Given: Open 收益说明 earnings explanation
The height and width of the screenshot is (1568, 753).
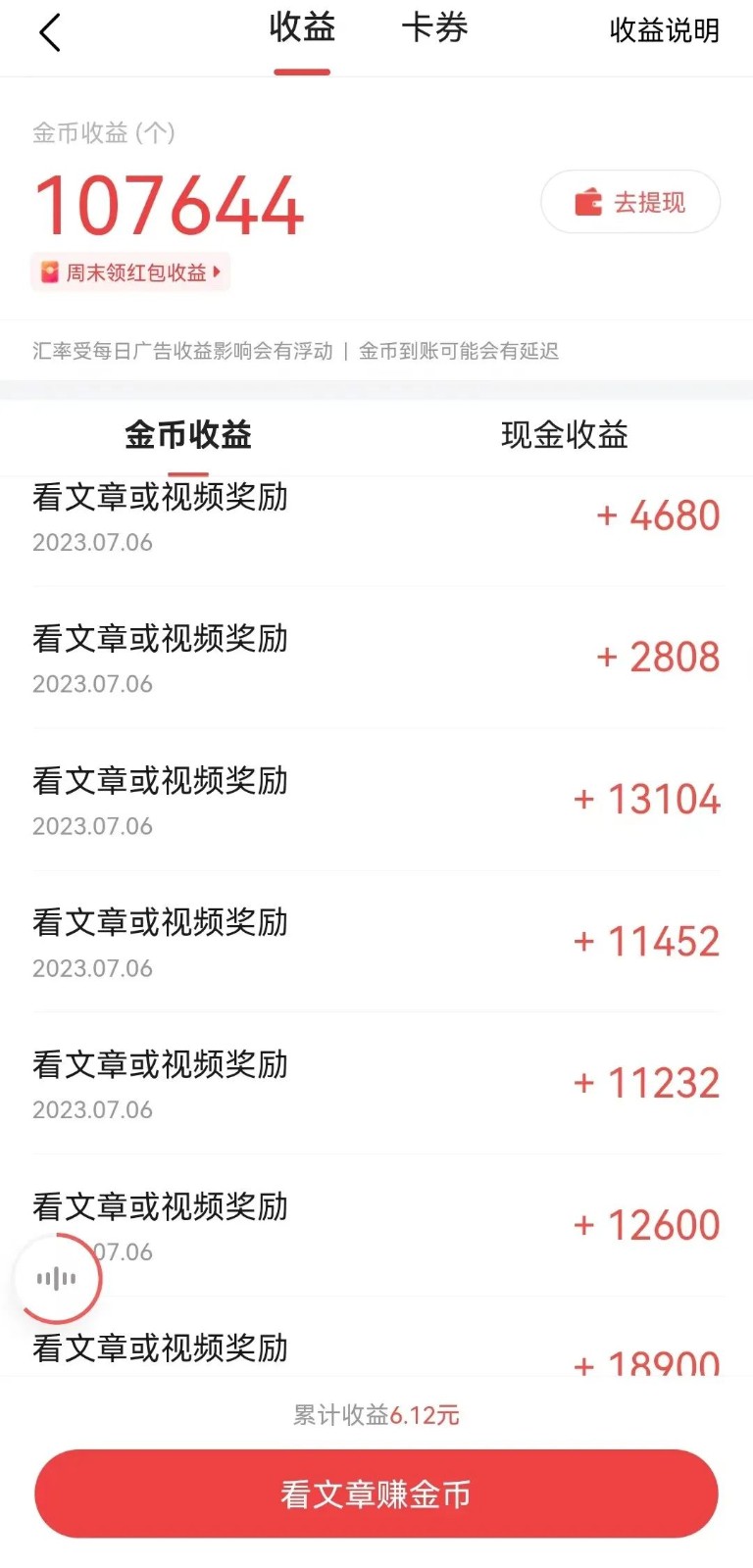Looking at the screenshot, I should (664, 30).
